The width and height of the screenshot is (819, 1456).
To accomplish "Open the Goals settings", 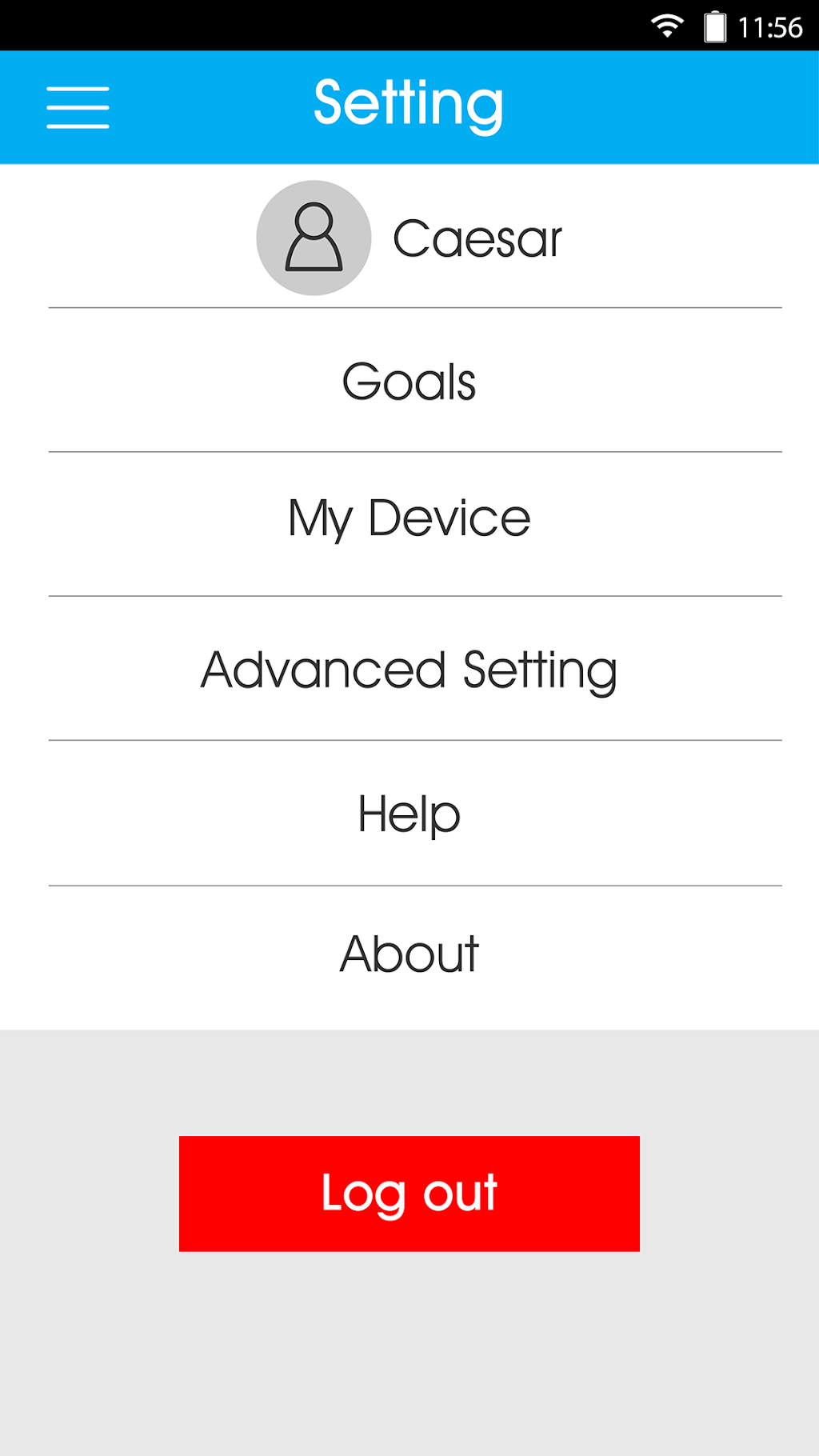I will coord(409,382).
